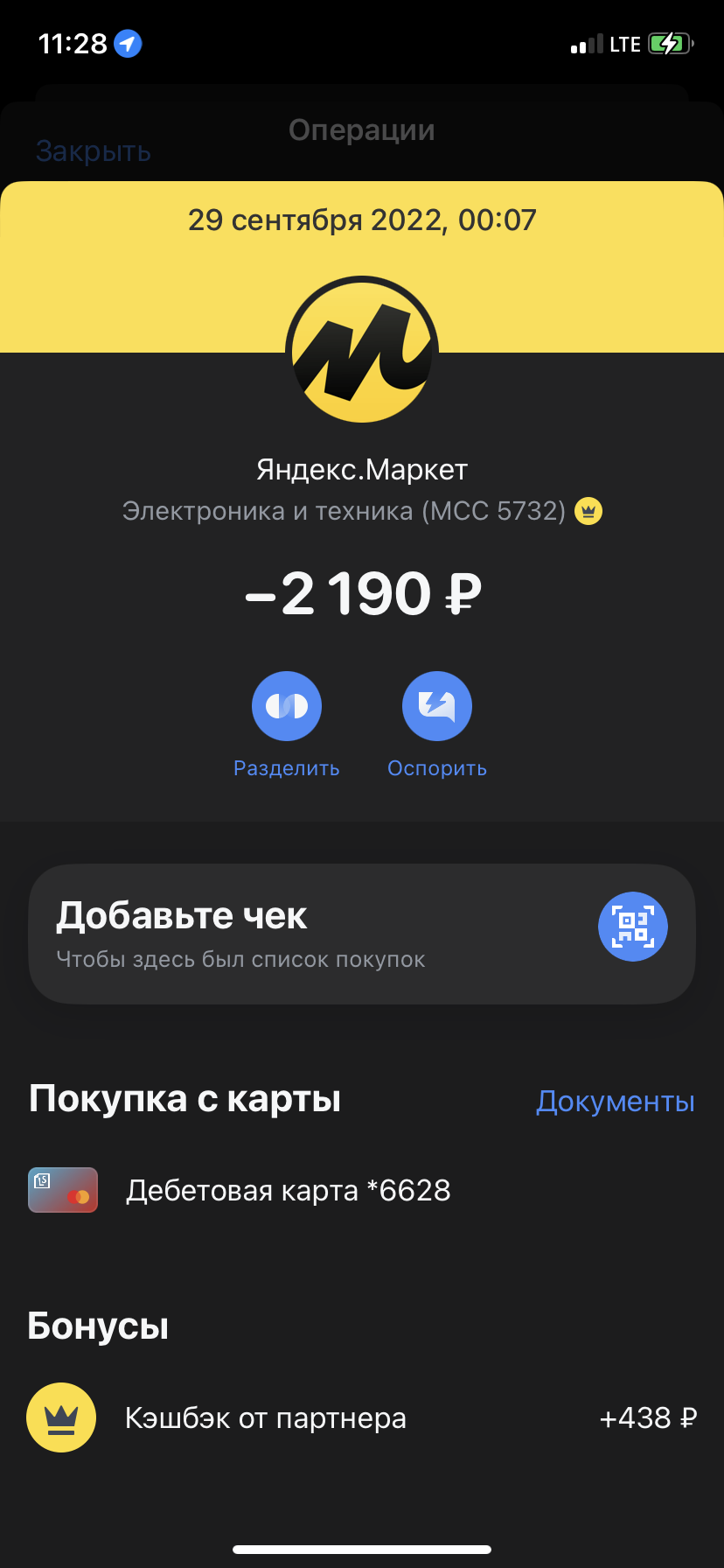Tap the crown icon next to MCC 5732
The height and width of the screenshot is (1568, 724).
[x=588, y=511]
